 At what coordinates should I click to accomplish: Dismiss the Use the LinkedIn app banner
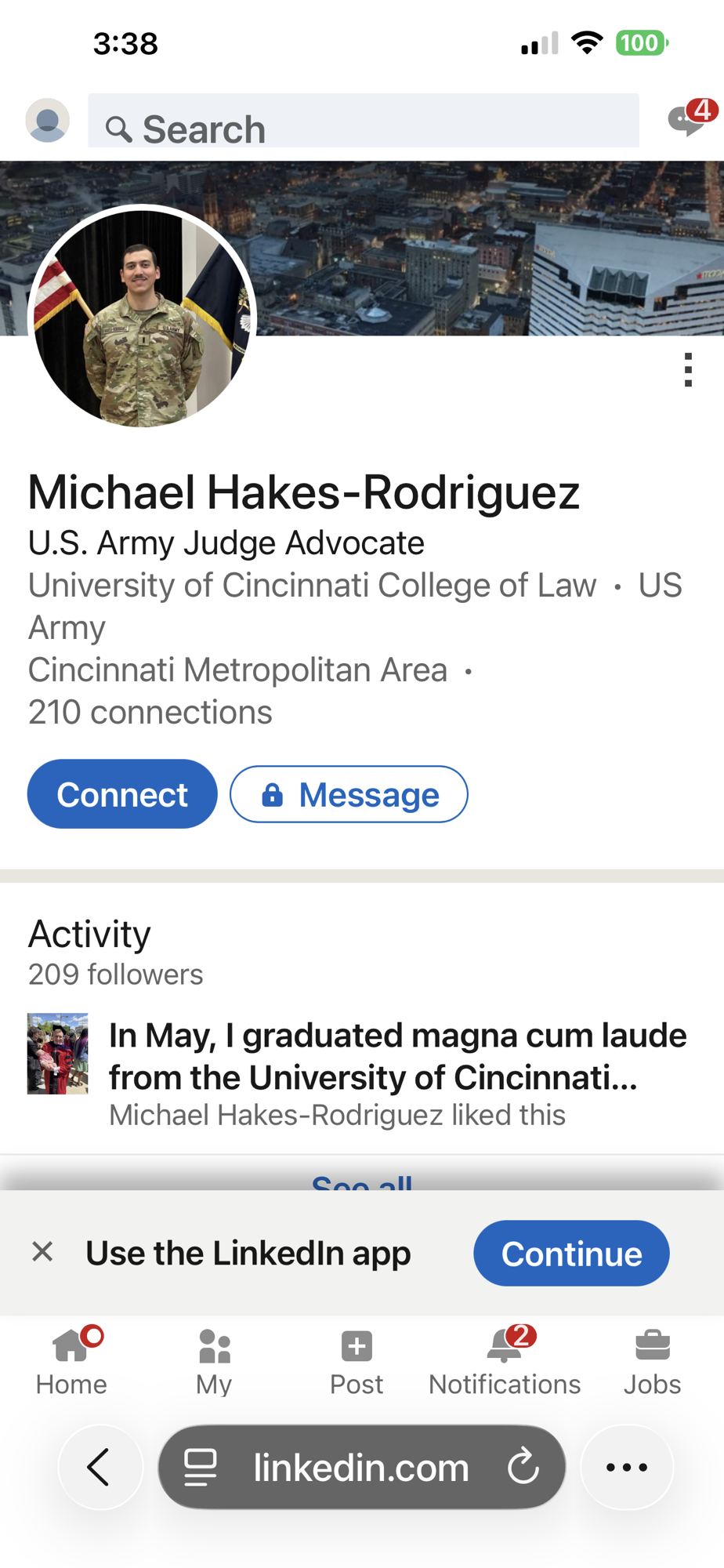pyautogui.click(x=43, y=1252)
